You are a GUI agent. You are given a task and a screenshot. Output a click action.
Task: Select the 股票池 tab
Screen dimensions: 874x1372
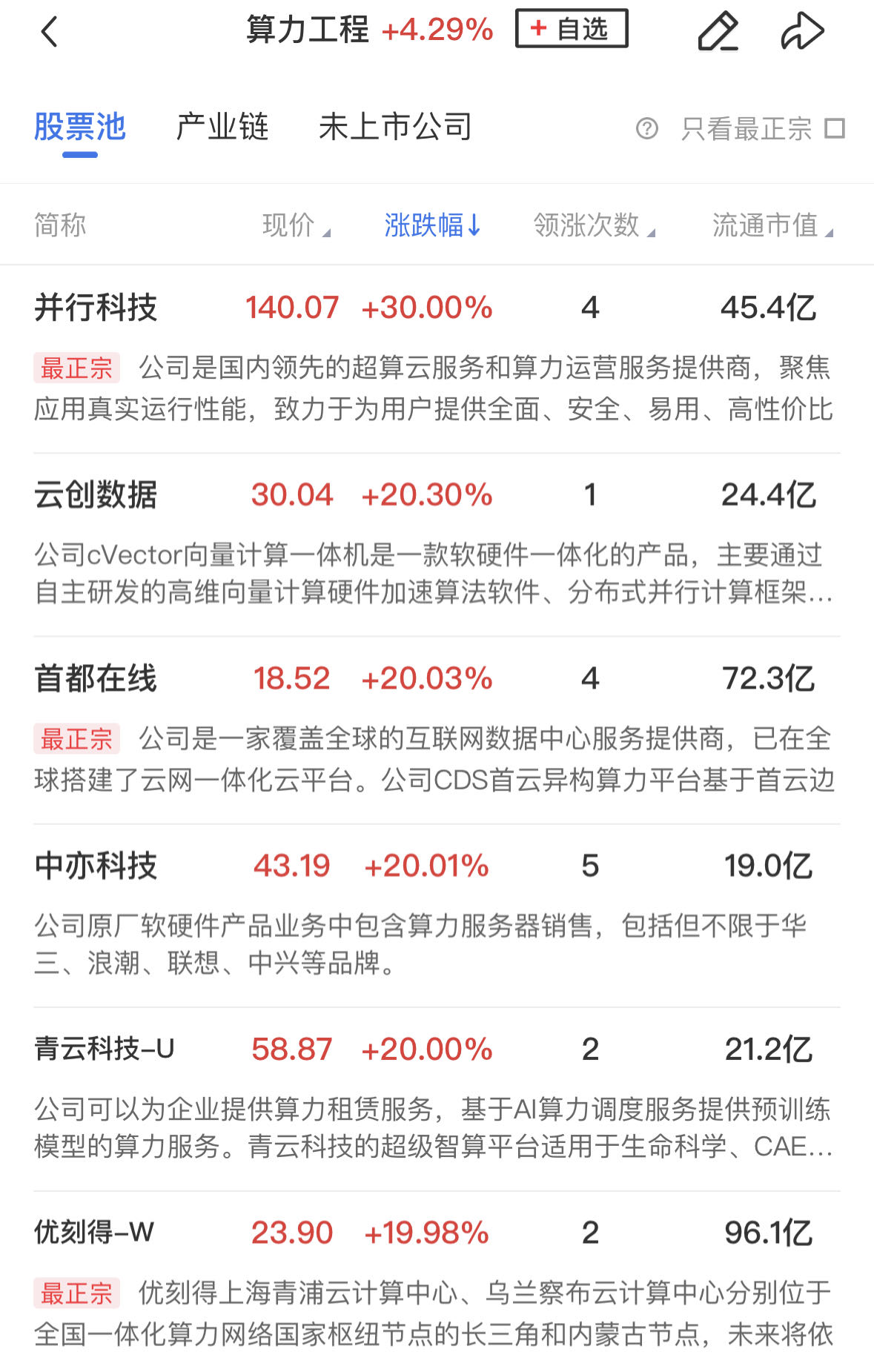coord(80,127)
